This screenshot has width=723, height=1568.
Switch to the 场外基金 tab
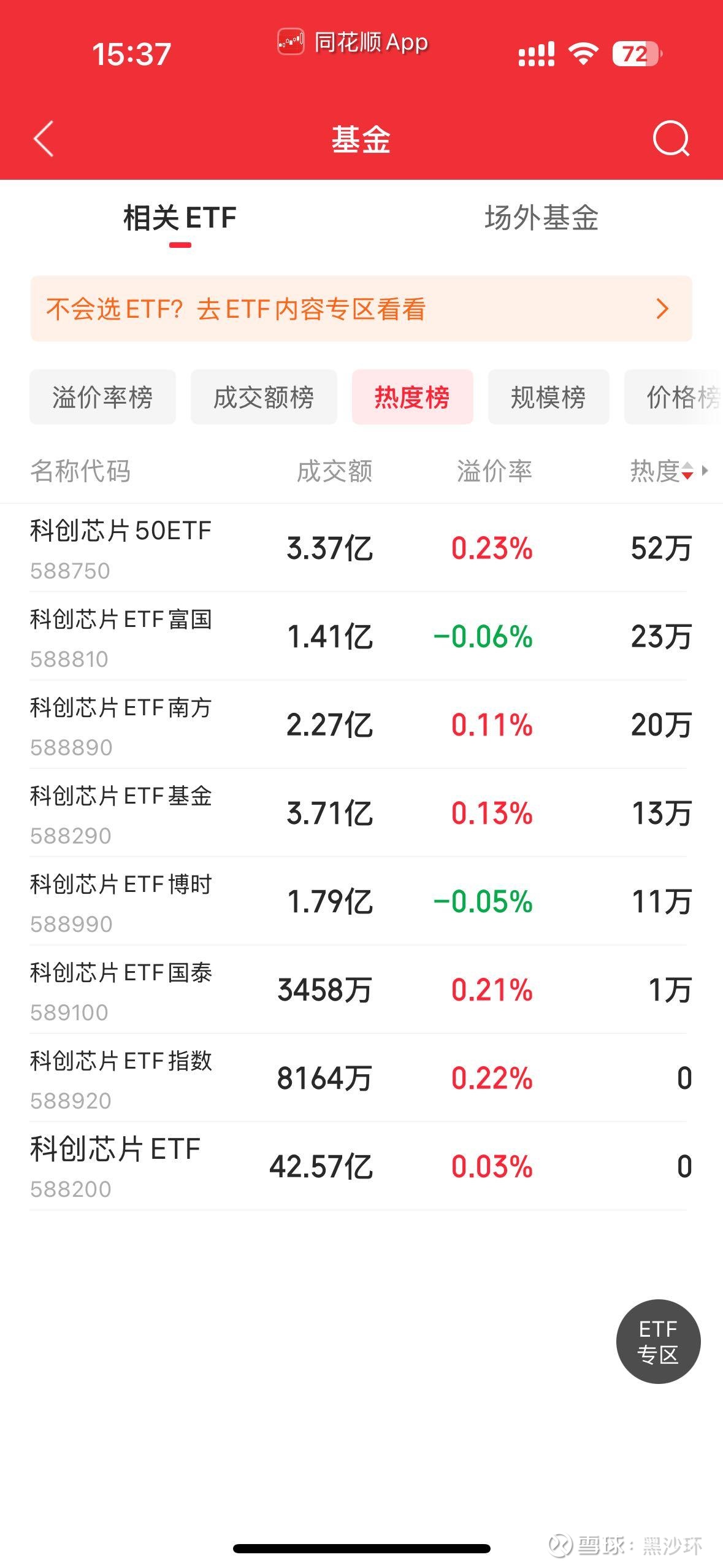(x=541, y=218)
